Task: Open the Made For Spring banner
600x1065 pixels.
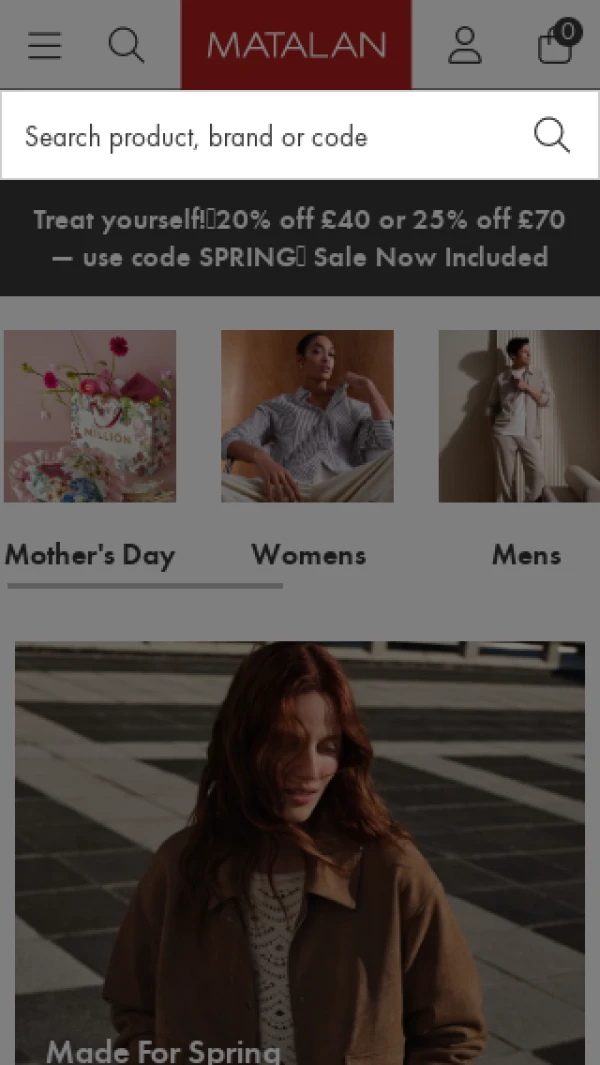Action: 300,850
